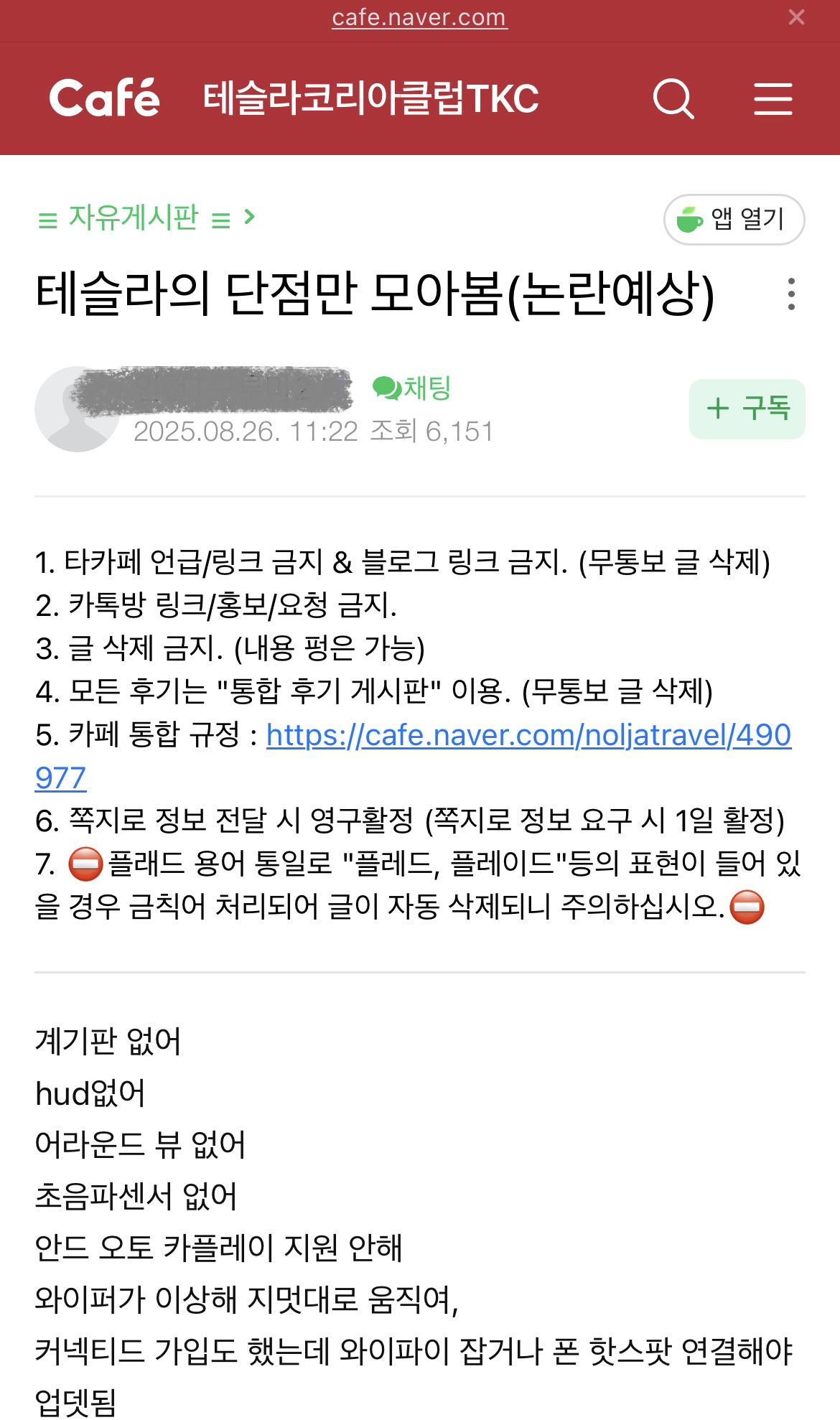Image resolution: width=840 pixels, height=1420 pixels.
Task: Open the cafe search magnifier
Action: click(673, 99)
